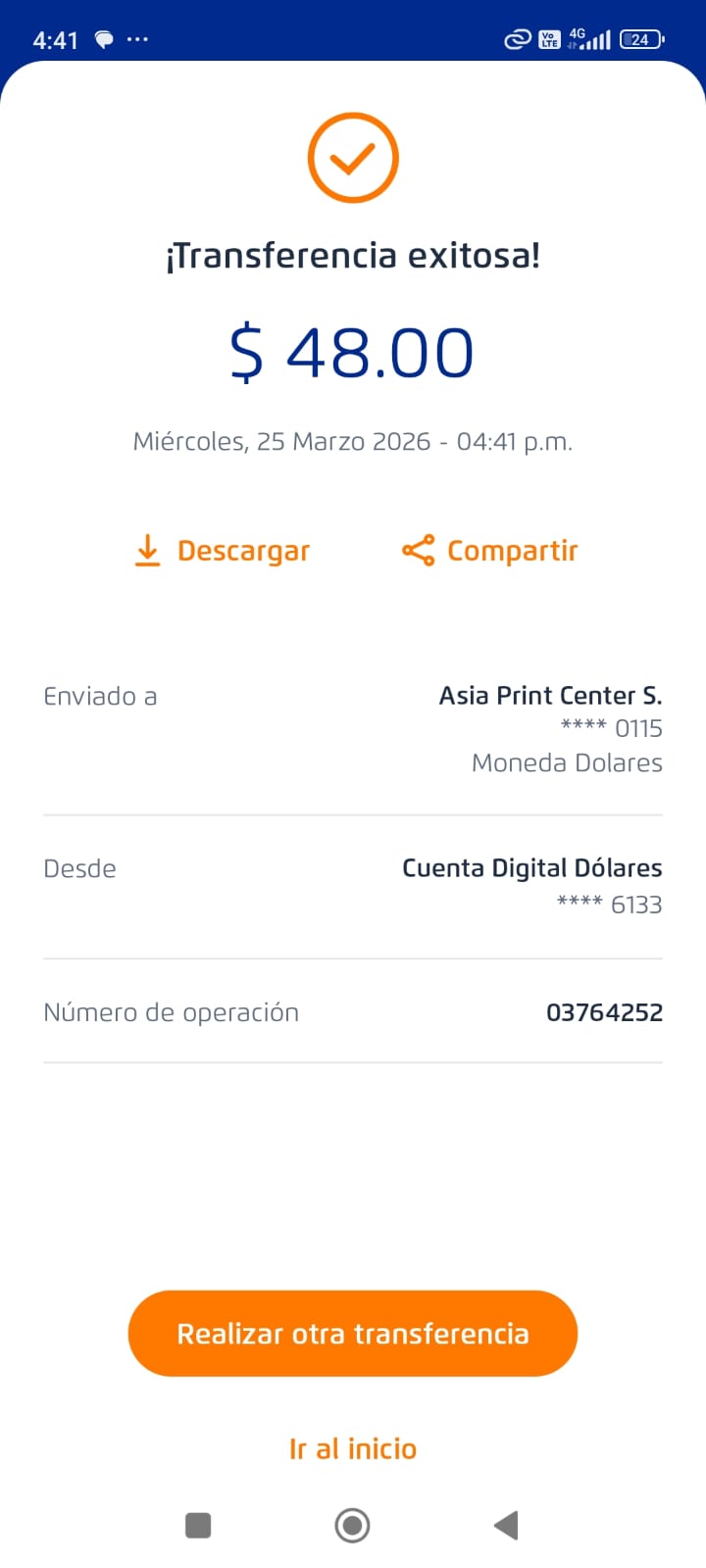The image size is (706, 1568).
Task: Tap the system back navigation button
Action: (506, 1525)
